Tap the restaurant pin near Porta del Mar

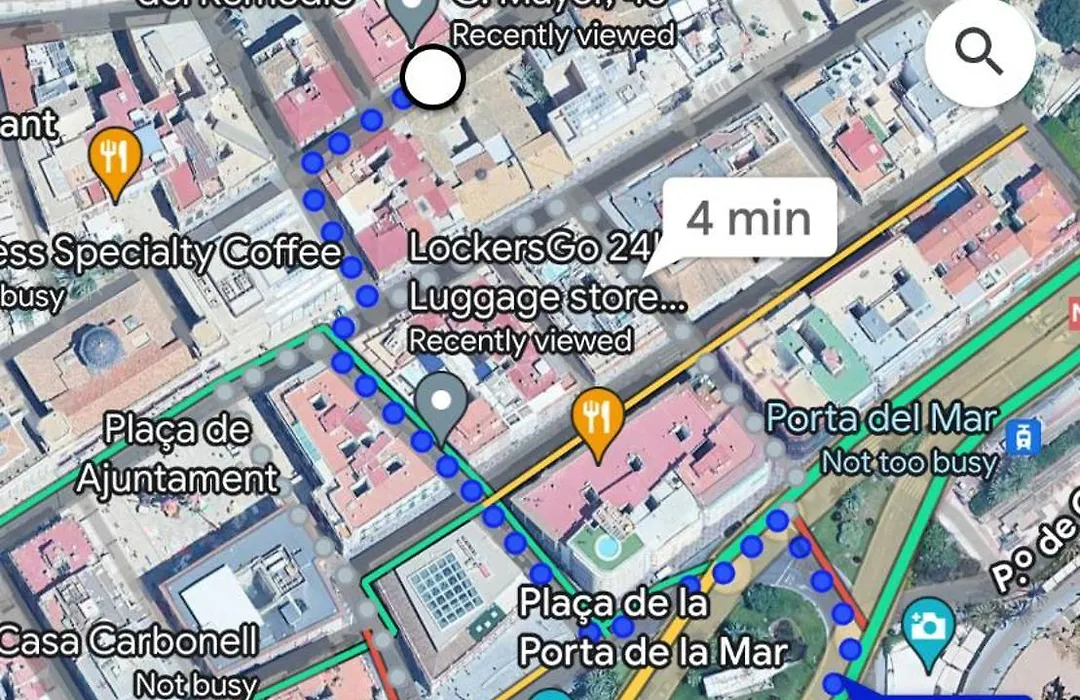pyautogui.click(x=597, y=420)
